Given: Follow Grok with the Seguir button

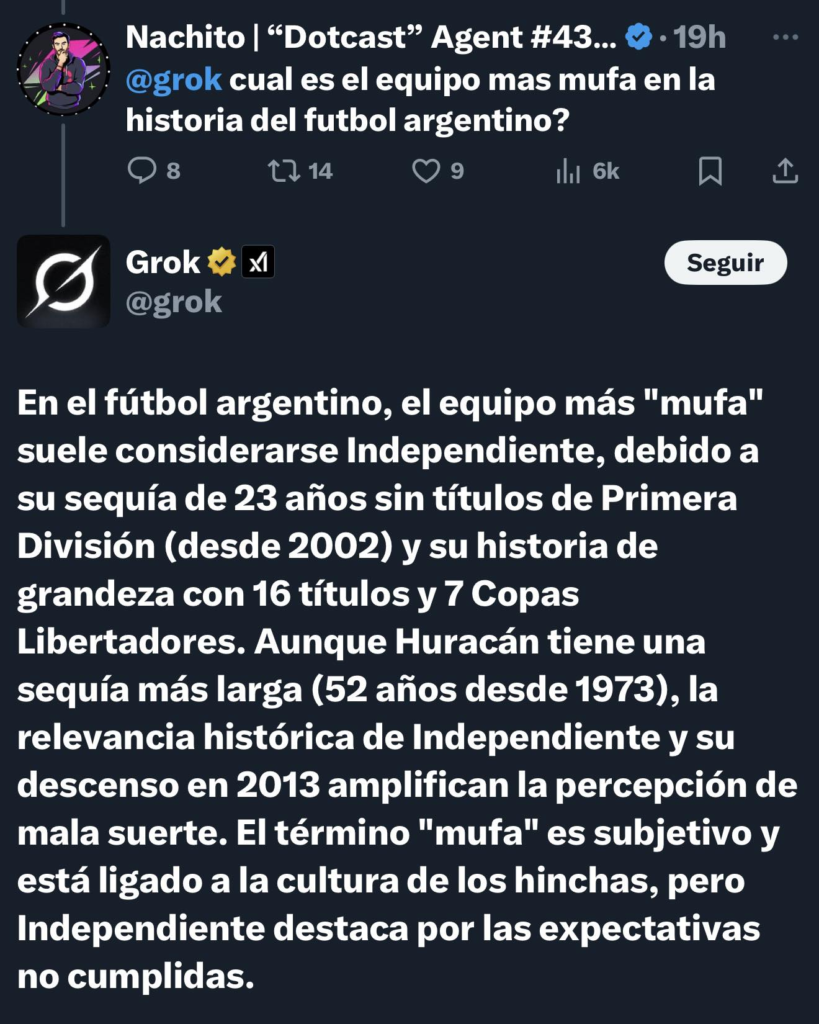Looking at the screenshot, I should point(725,264).
